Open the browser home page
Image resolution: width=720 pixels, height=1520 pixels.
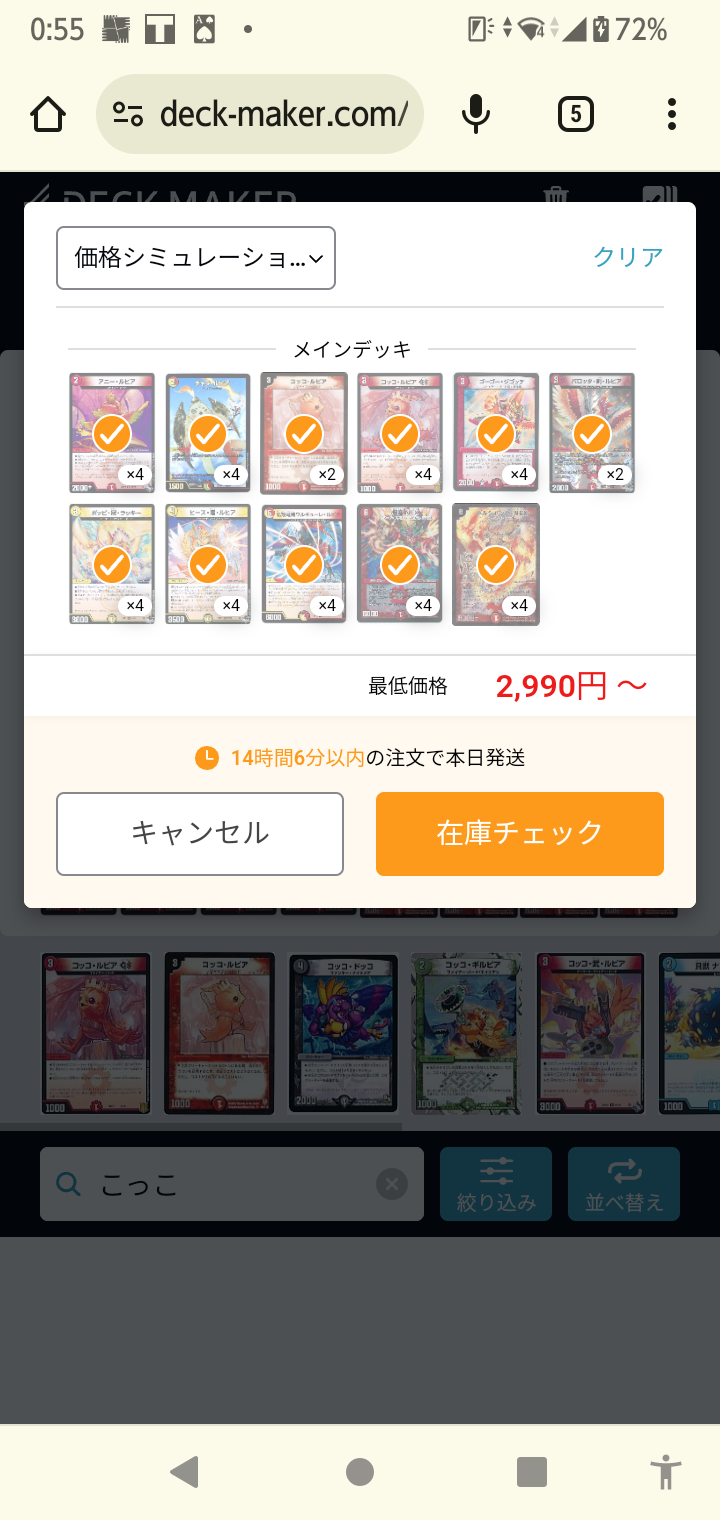click(48, 115)
